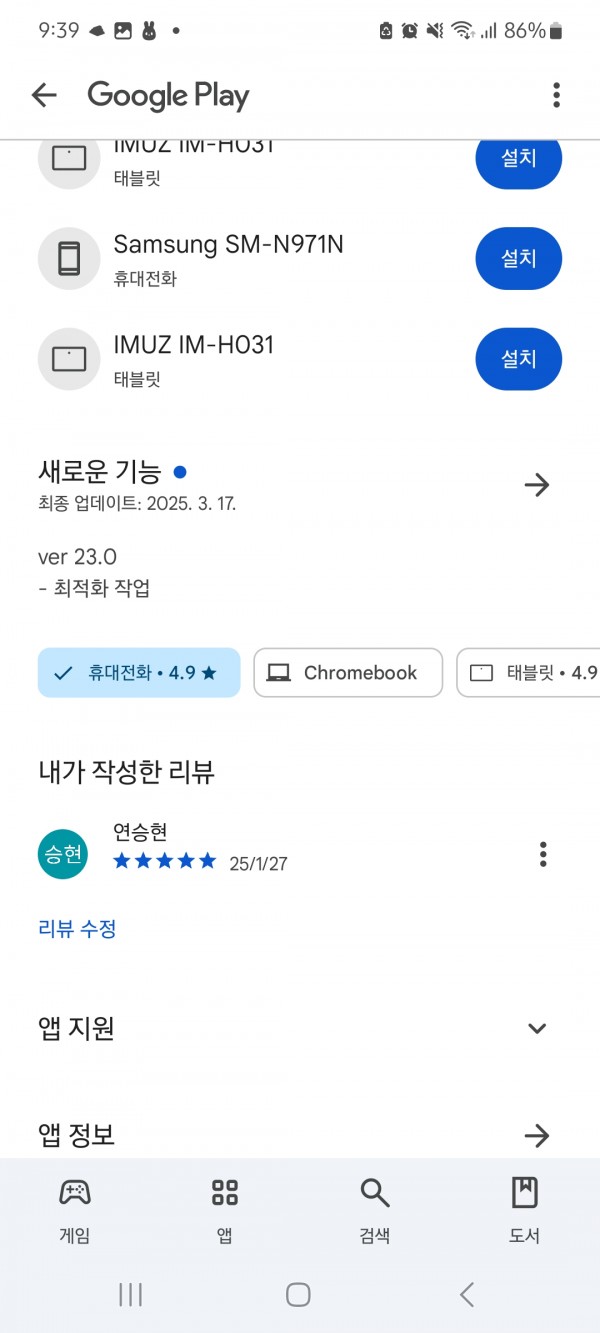Open options for 연승현's review
The height and width of the screenshot is (1333, 600).
pyautogui.click(x=543, y=854)
